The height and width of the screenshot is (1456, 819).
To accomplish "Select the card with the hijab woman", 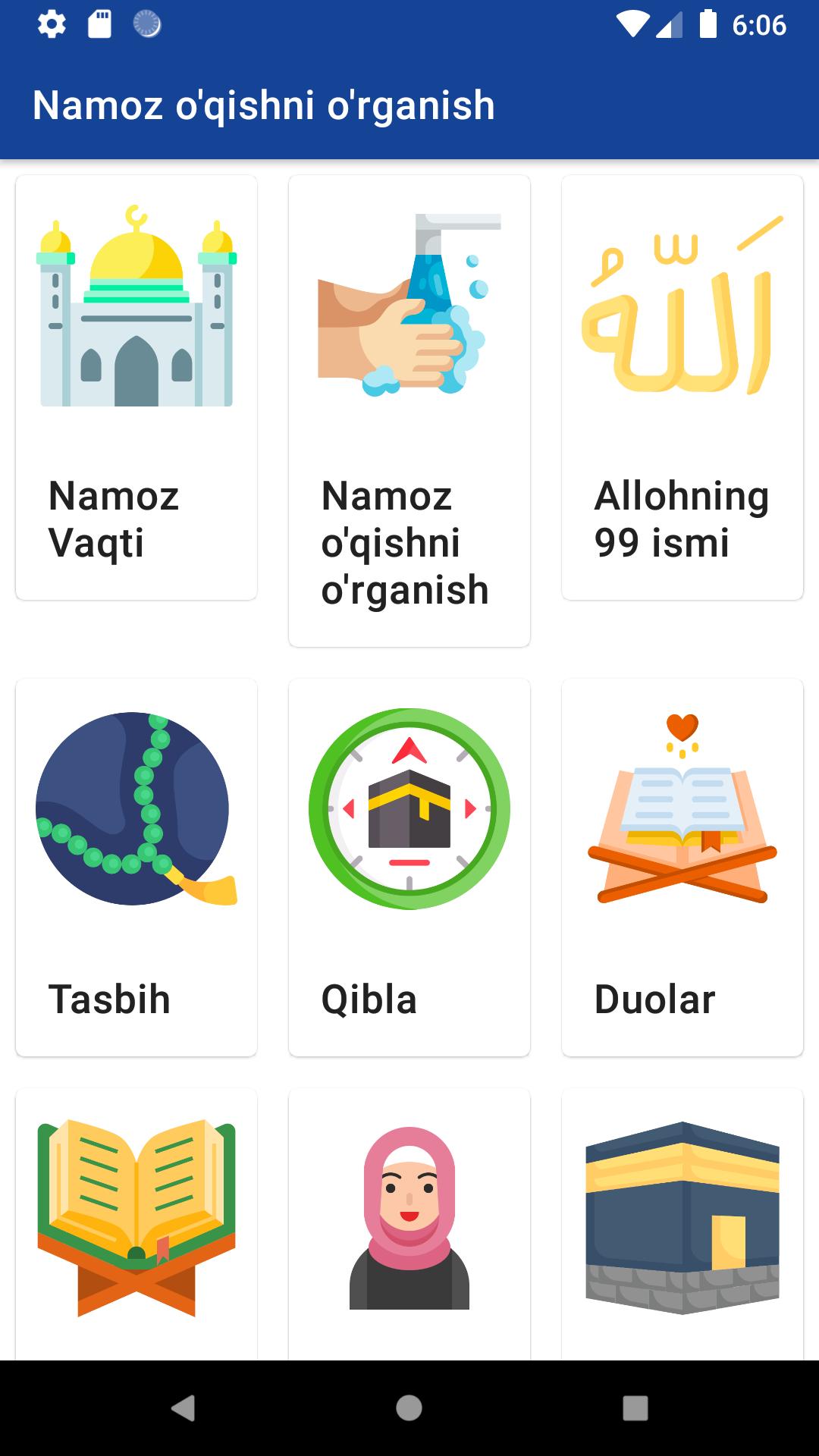I will pyautogui.click(x=409, y=1222).
